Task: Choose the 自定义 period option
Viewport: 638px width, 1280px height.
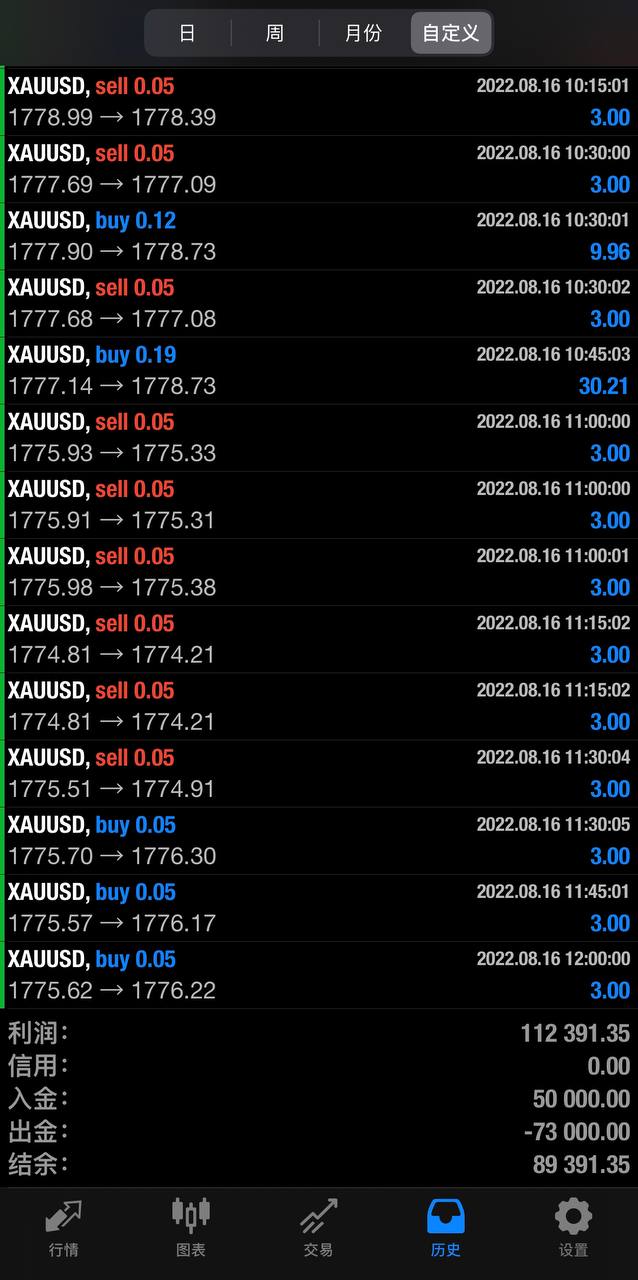Action: coord(451,33)
